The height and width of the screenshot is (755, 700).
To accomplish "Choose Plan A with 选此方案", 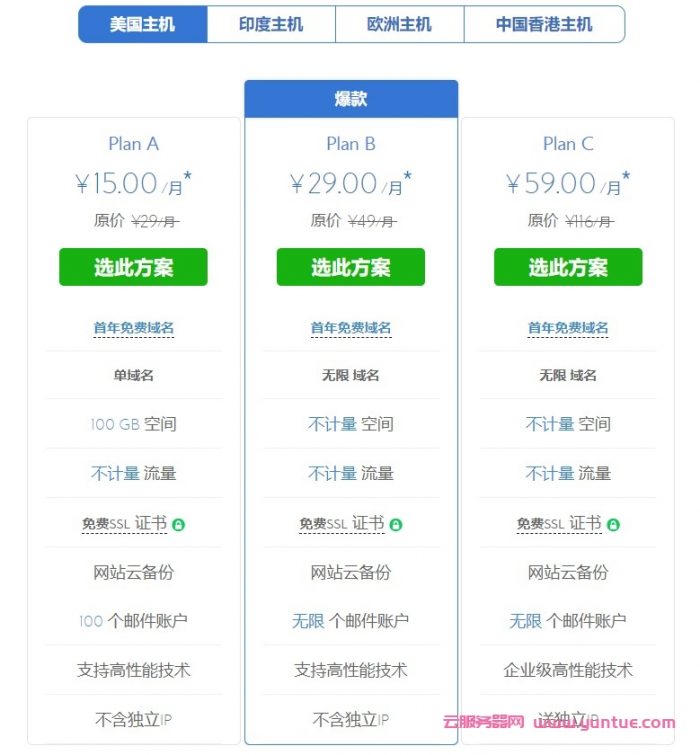I will pyautogui.click(x=133, y=267).
